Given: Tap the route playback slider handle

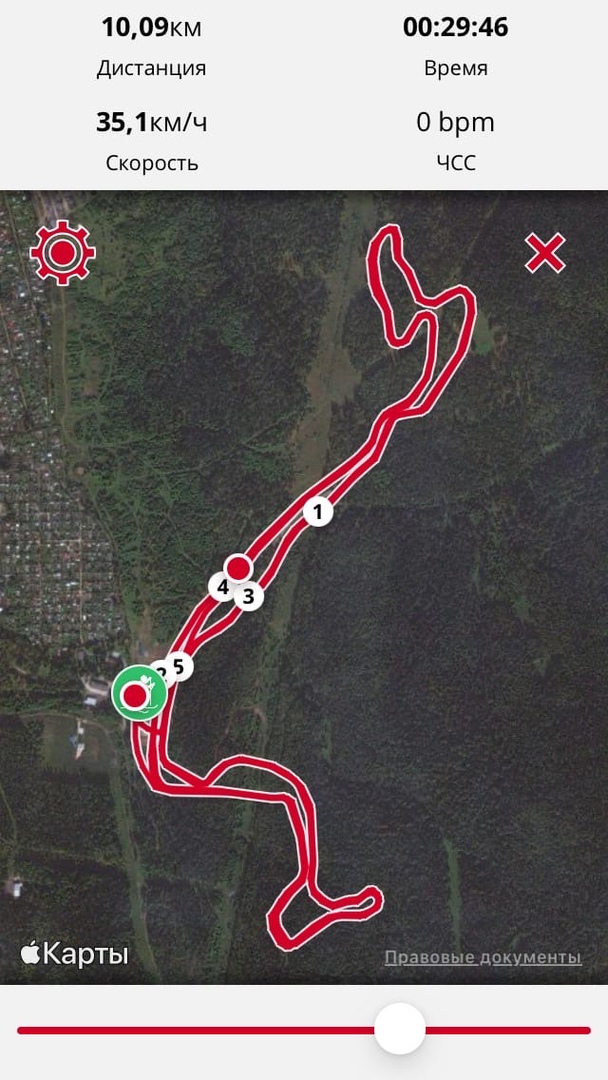Looking at the screenshot, I should pos(399,1029).
